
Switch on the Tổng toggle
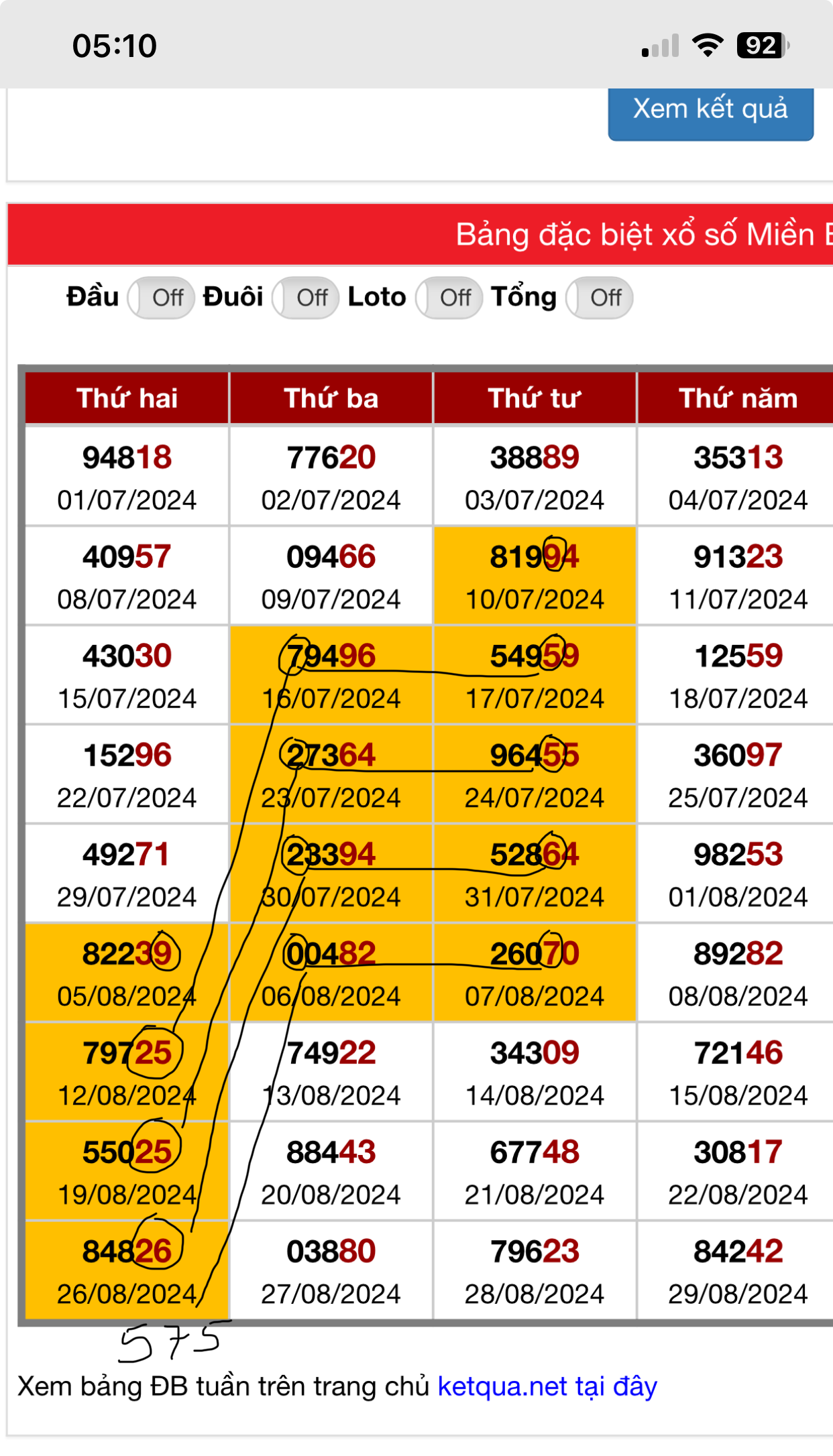[x=599, y=298]
